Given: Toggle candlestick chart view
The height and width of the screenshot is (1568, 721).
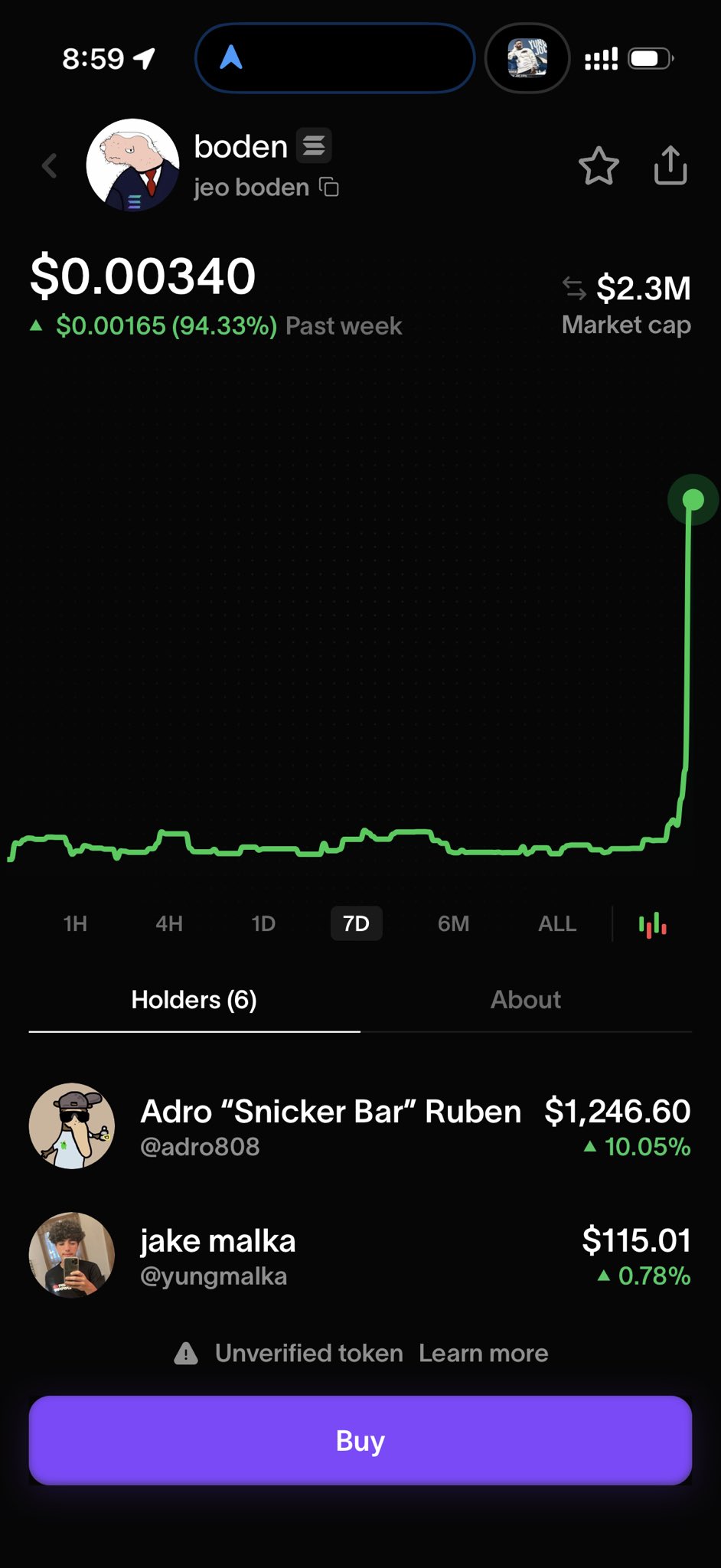Looking at the screenshot, I should tap(653, 925).
